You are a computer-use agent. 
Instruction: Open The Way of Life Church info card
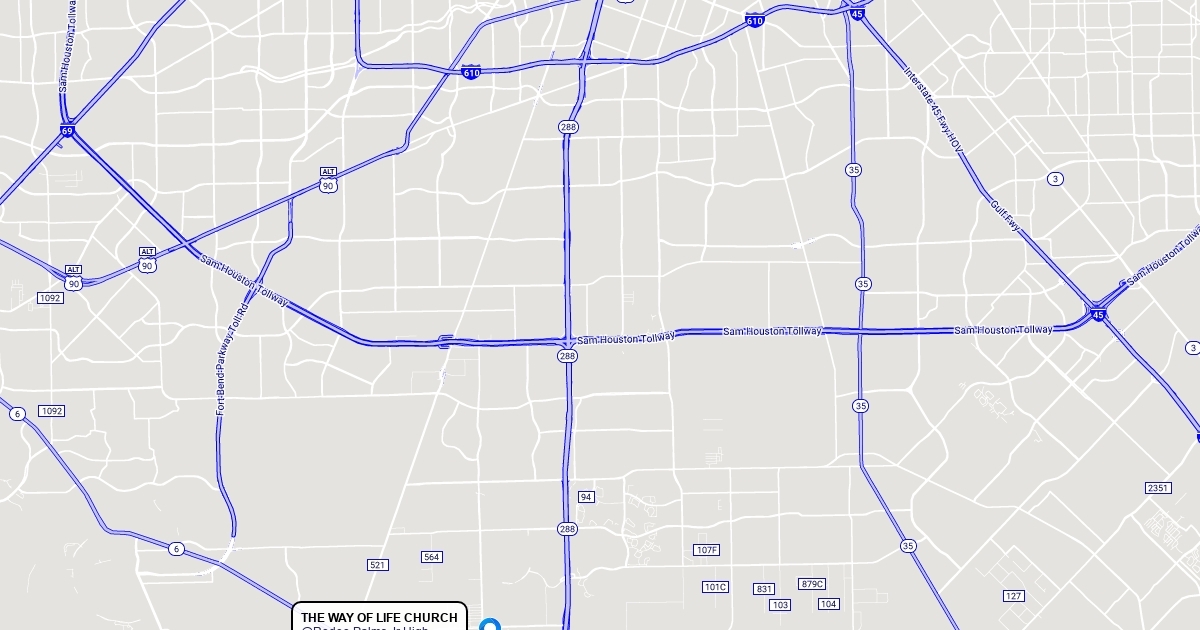tap(379, 617)
